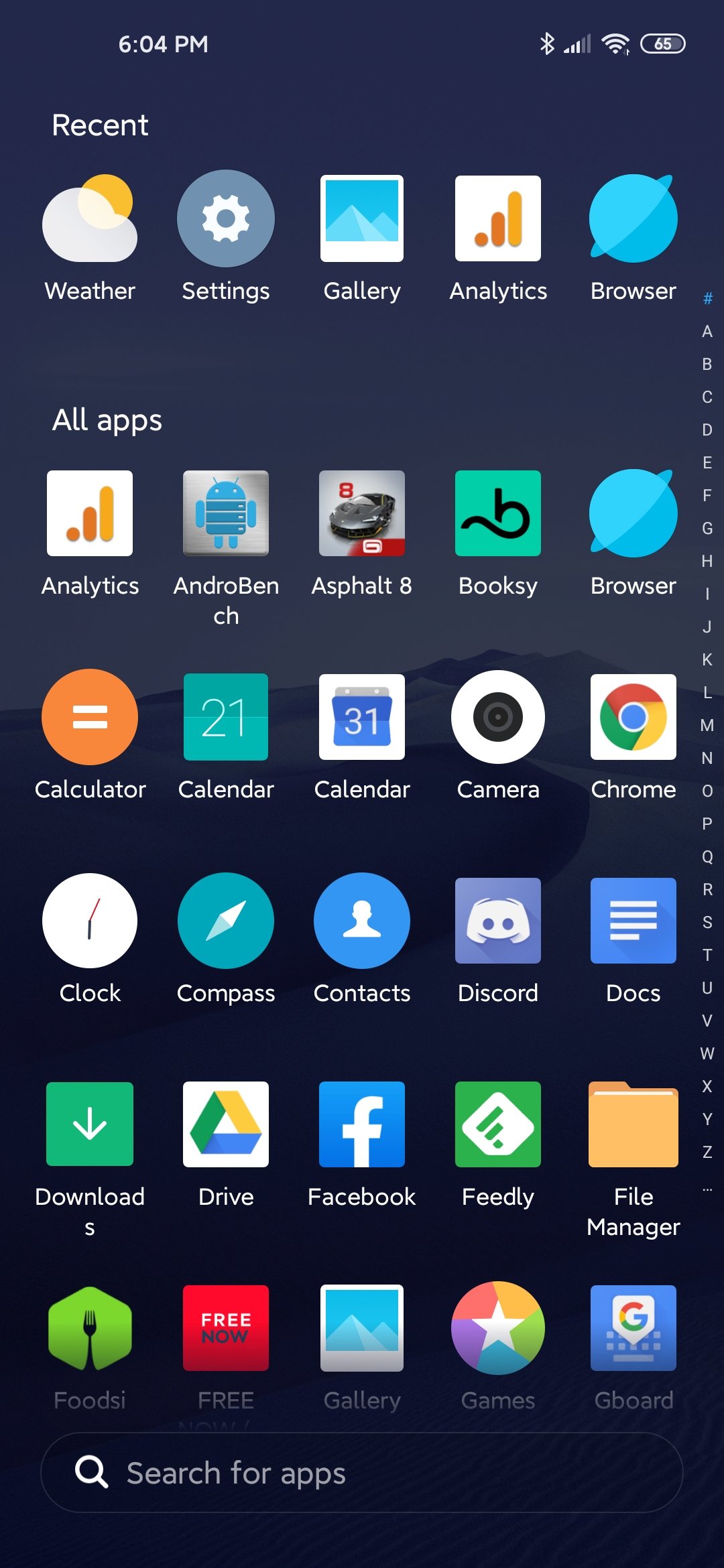Image resolution: width=724 pixels, height=1568 pixels.
Task: Open Contacts
Action: pos(362,921)
